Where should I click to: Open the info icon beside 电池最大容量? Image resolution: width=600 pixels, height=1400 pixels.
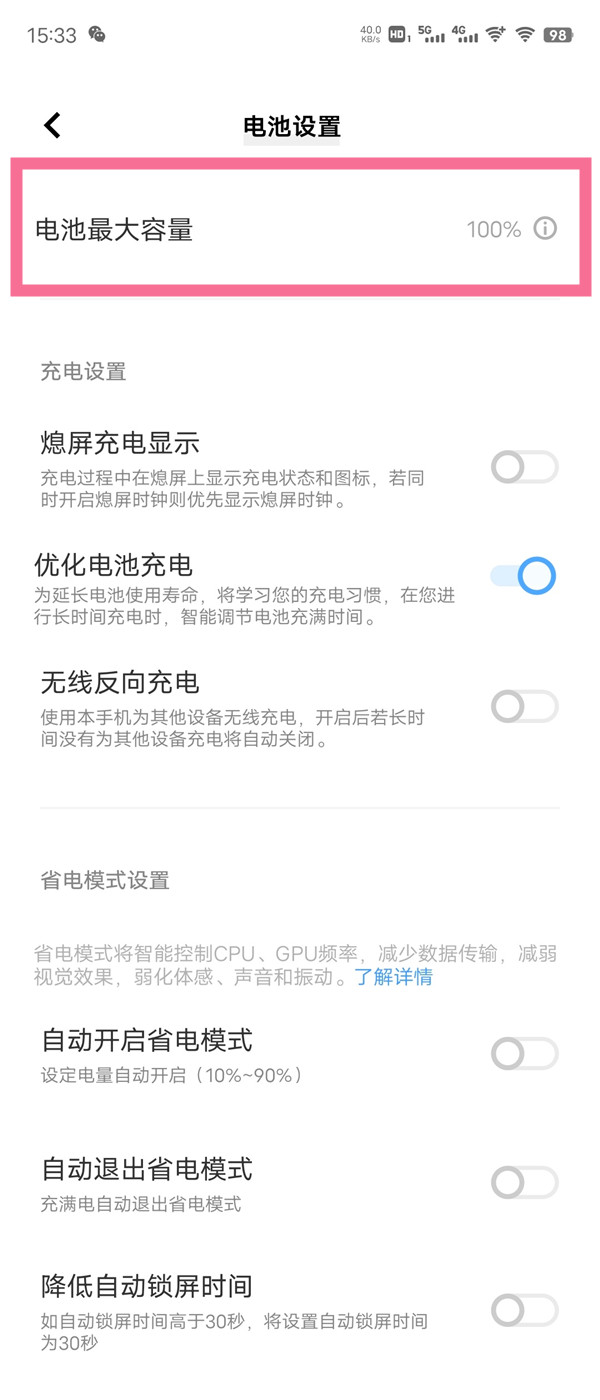545,229
